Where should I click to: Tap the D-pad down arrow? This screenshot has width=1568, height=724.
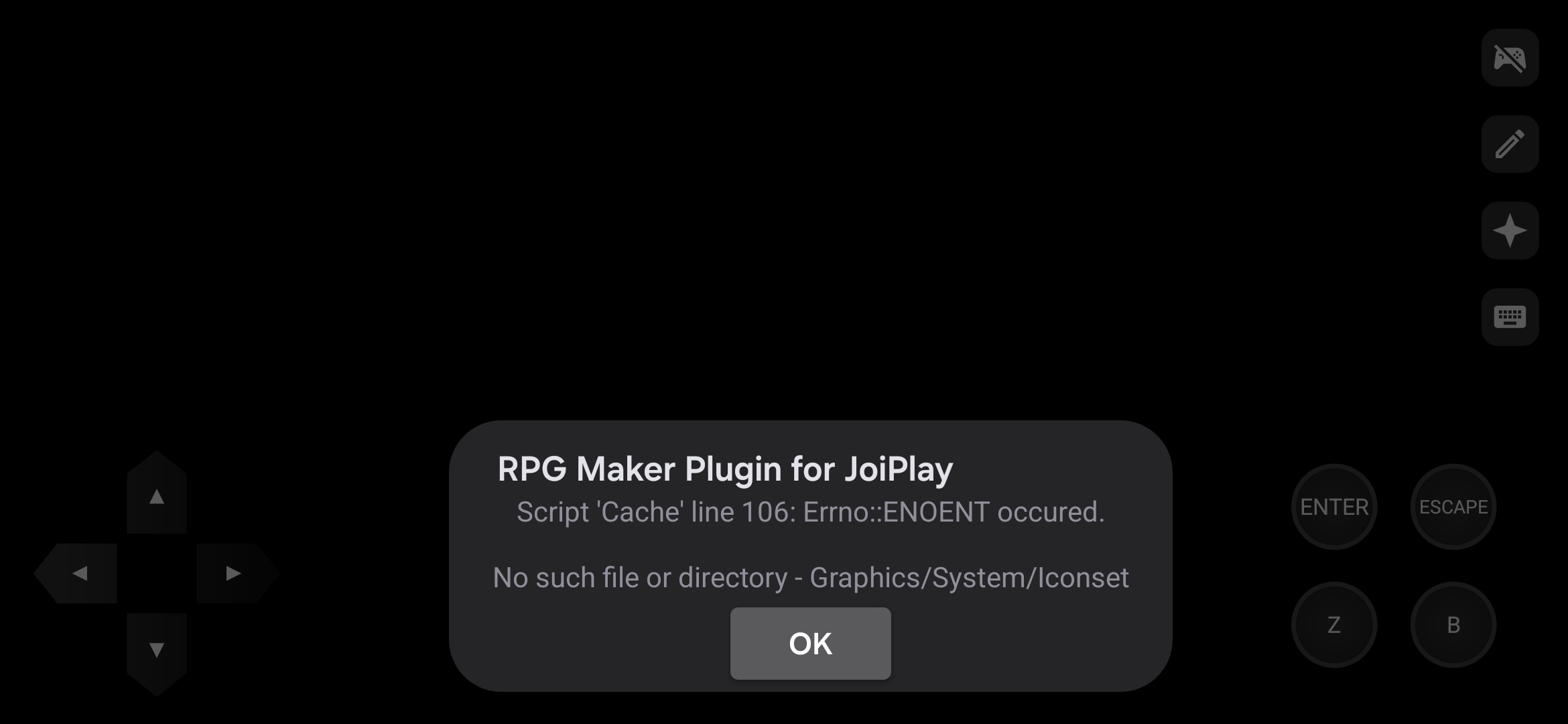coord(157,650)
